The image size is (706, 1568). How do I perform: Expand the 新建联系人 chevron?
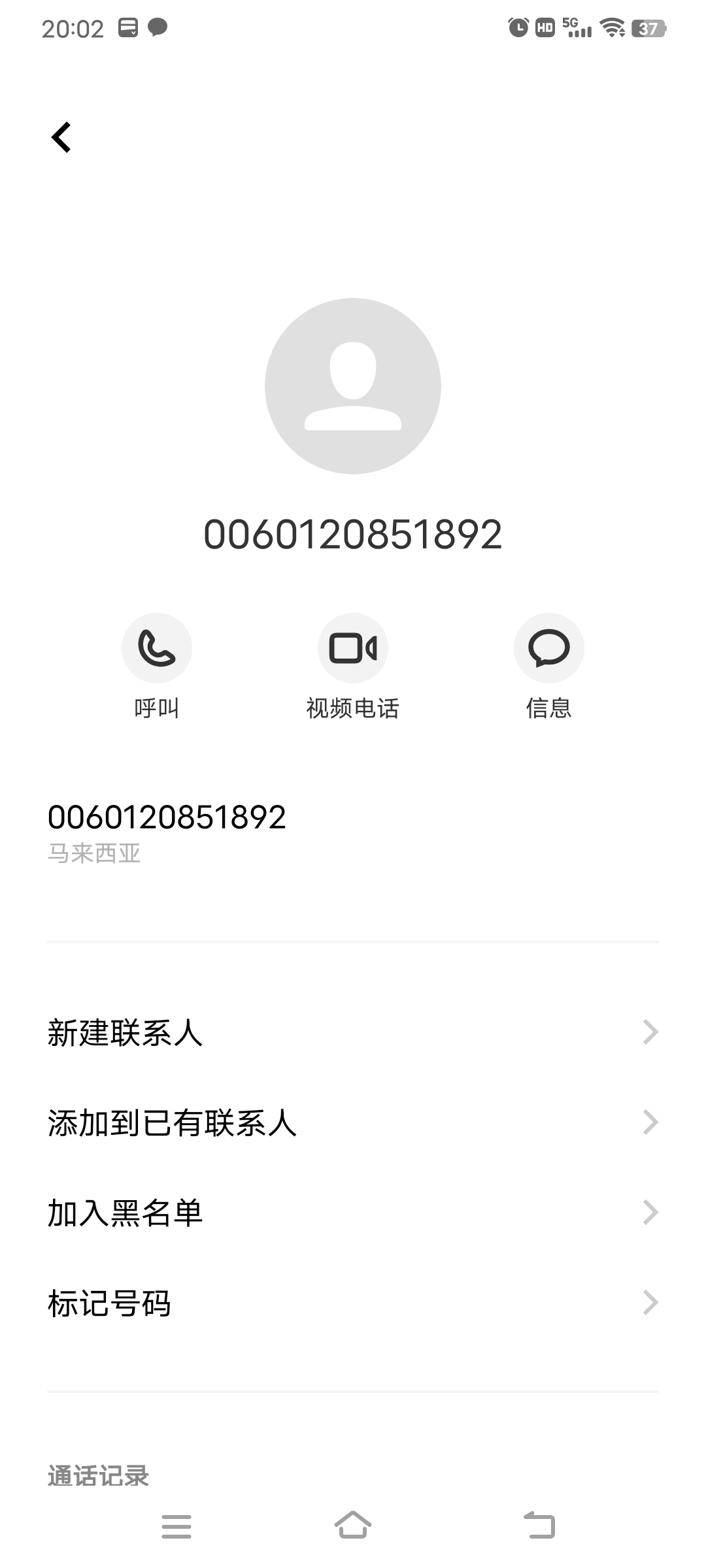[650, 1031]
